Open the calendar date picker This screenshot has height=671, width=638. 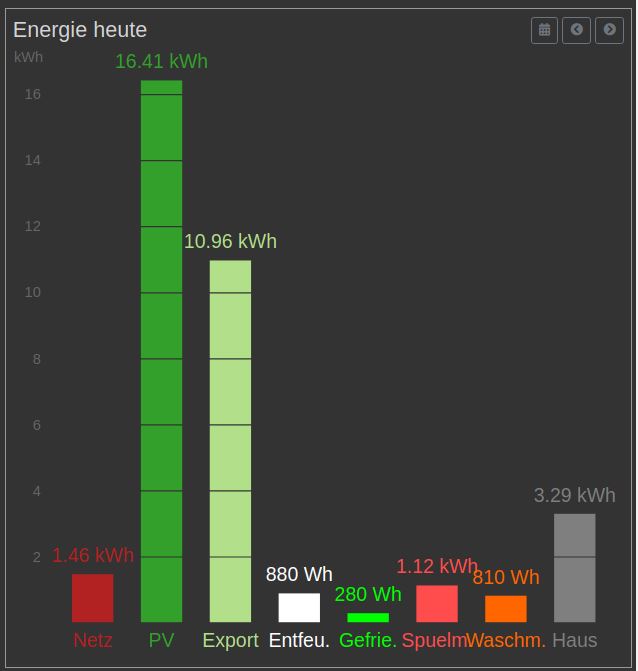click(x=544, y=30)
